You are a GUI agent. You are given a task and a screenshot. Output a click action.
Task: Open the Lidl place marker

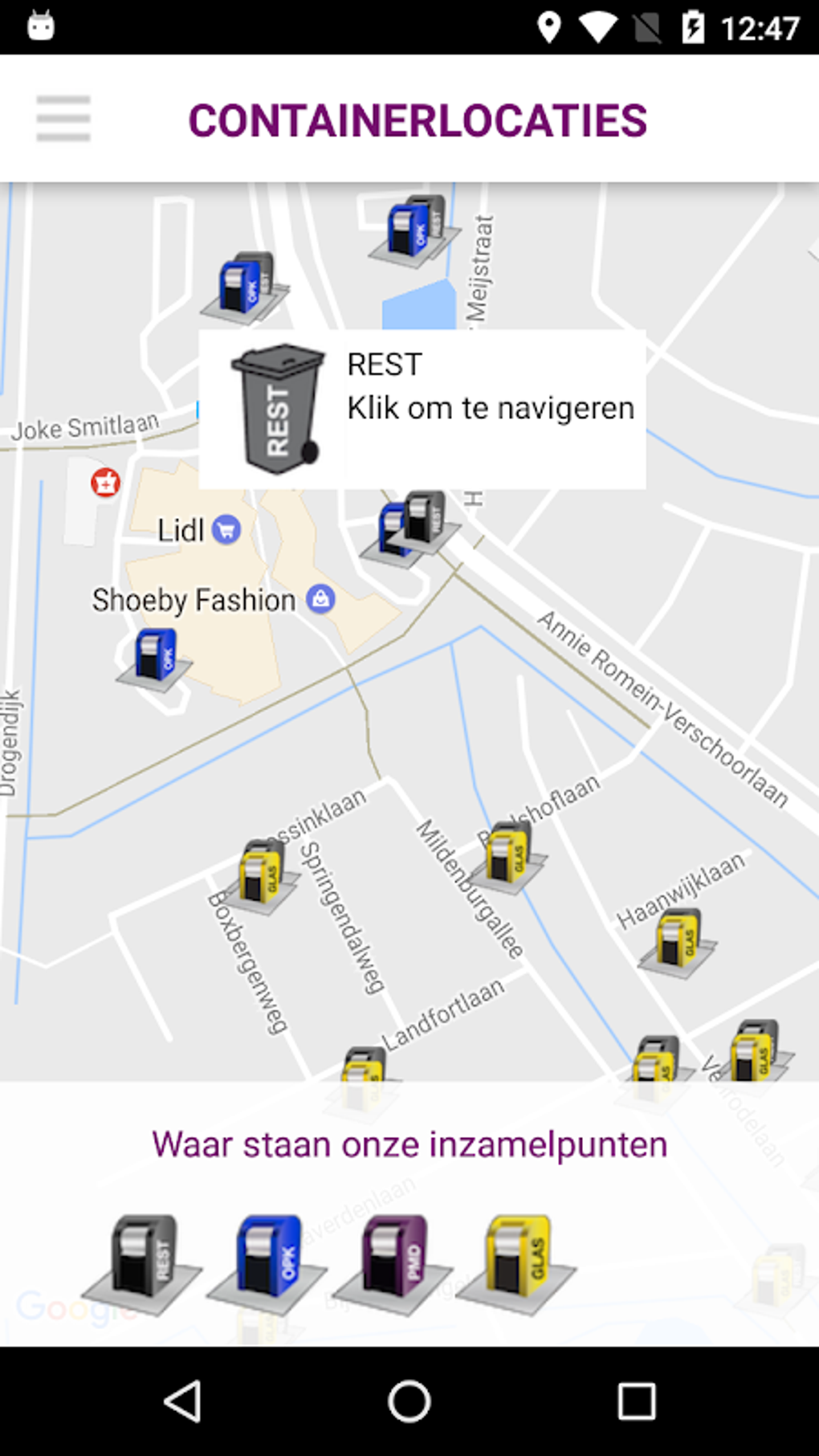pyautogui.click(x=226, y=530)
